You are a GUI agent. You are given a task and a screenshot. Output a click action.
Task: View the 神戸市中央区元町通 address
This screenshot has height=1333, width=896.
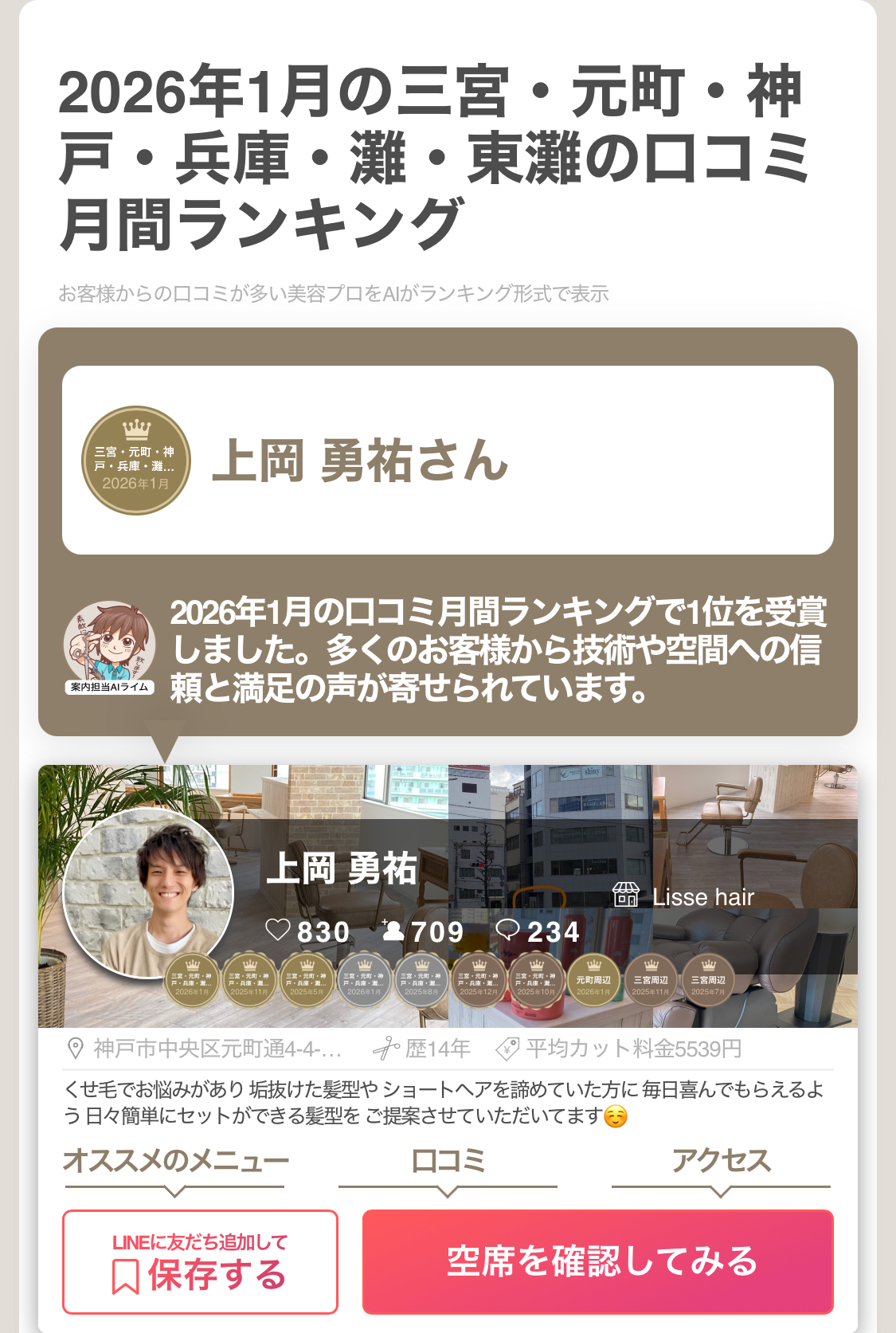[207, 1049]
